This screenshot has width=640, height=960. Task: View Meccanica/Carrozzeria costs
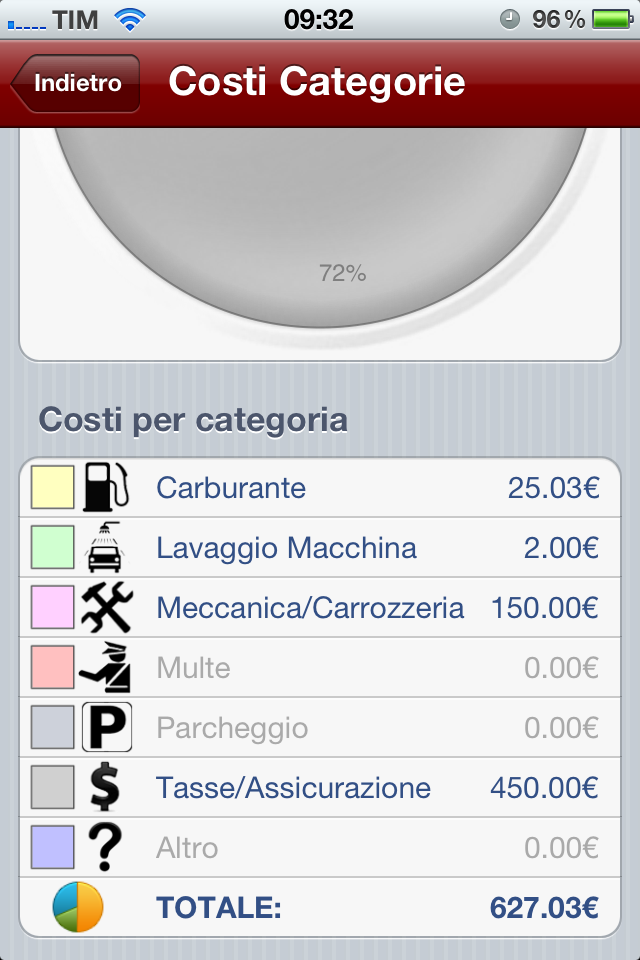click(x=320, y=608)
